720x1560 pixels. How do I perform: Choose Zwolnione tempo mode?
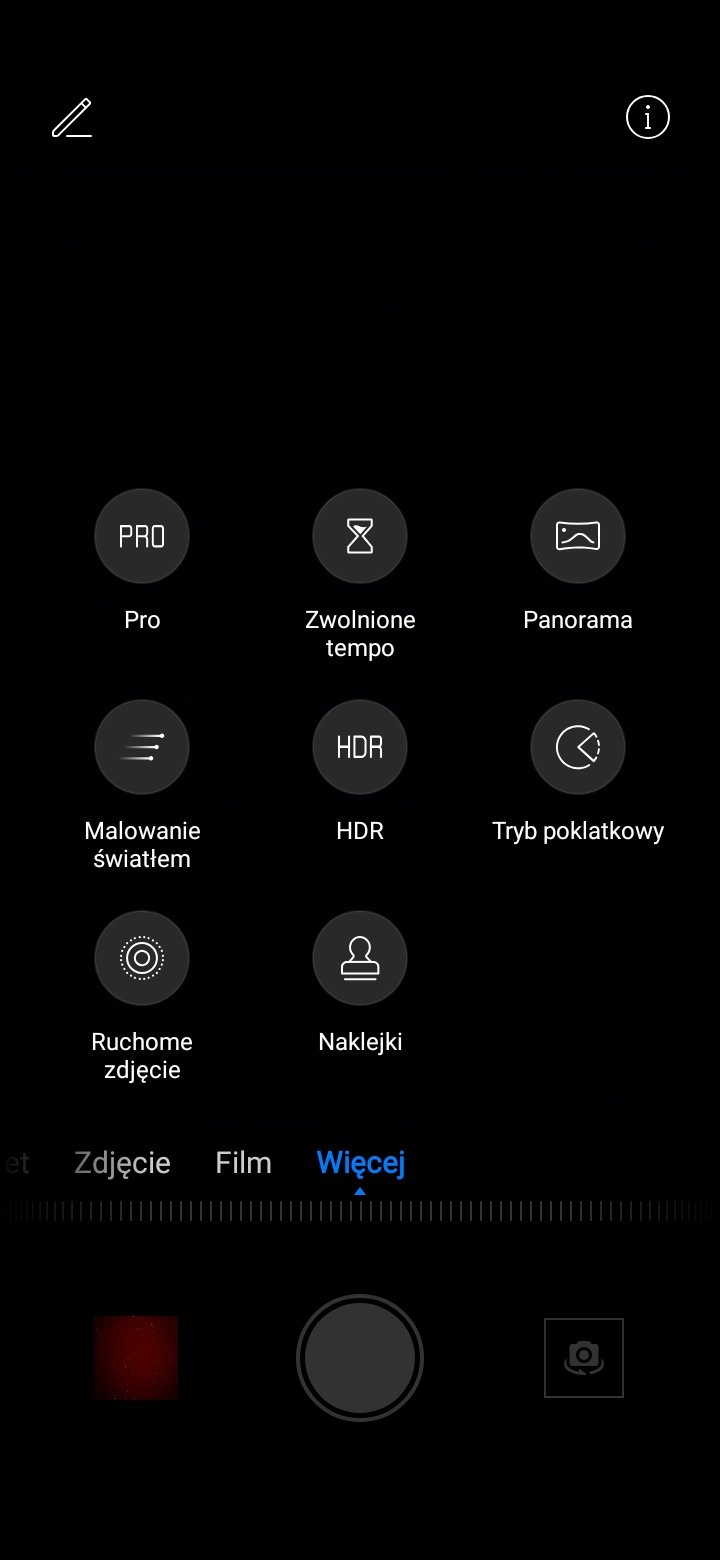click(360, 536)
